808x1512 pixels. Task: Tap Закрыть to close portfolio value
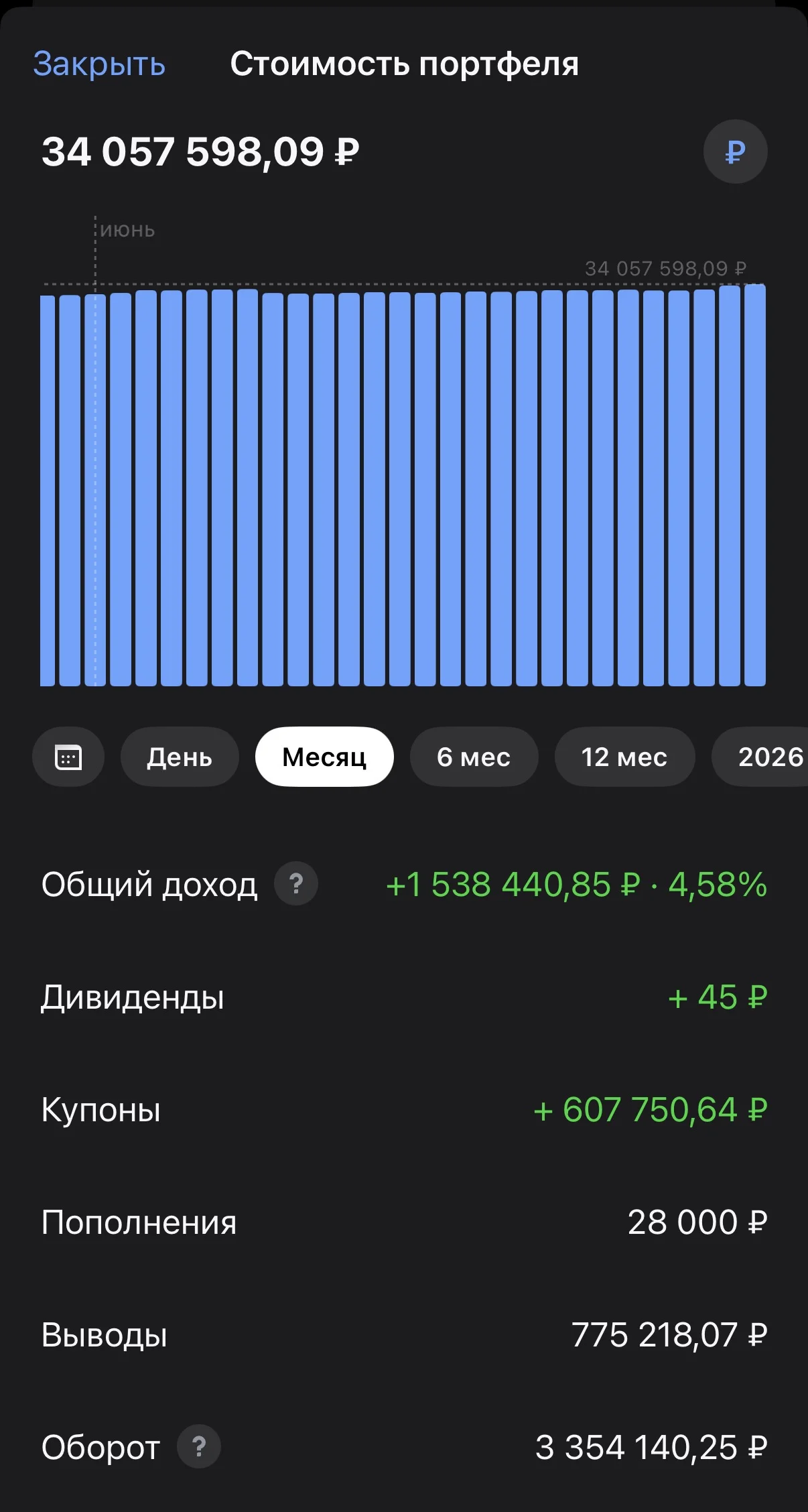pyautogui.click(x=99, y=64)
